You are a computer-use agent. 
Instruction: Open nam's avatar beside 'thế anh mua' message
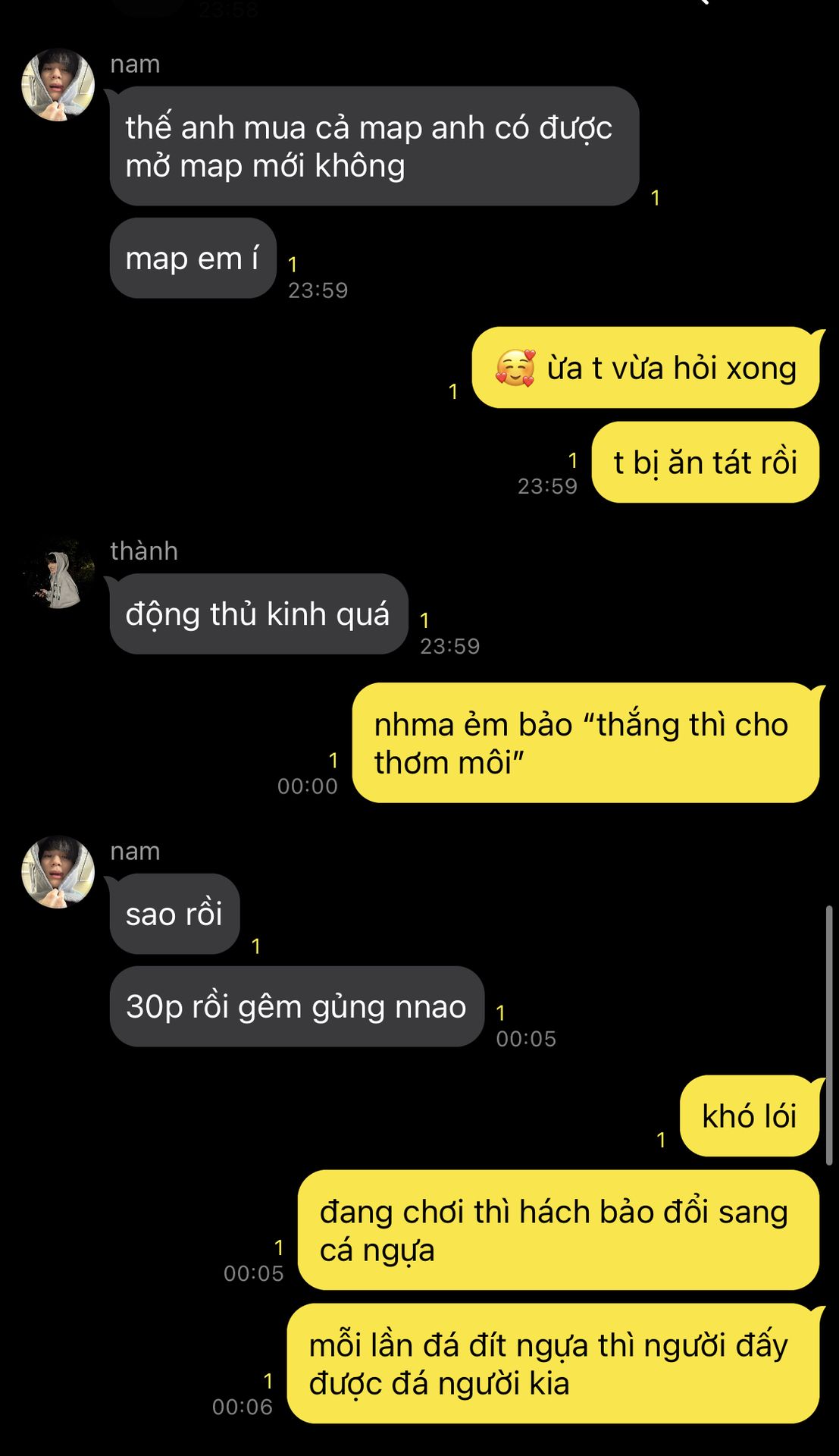[x=58, y=84]
